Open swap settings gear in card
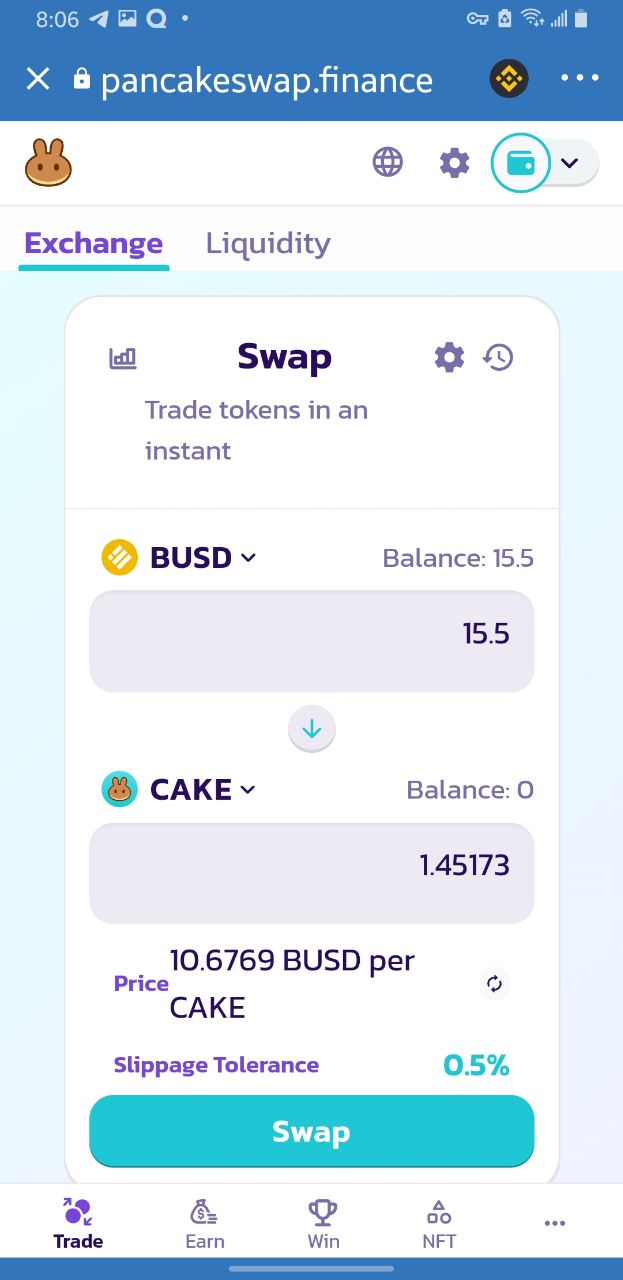This screenshot has height=1280, width=623. tap(449, 357)
